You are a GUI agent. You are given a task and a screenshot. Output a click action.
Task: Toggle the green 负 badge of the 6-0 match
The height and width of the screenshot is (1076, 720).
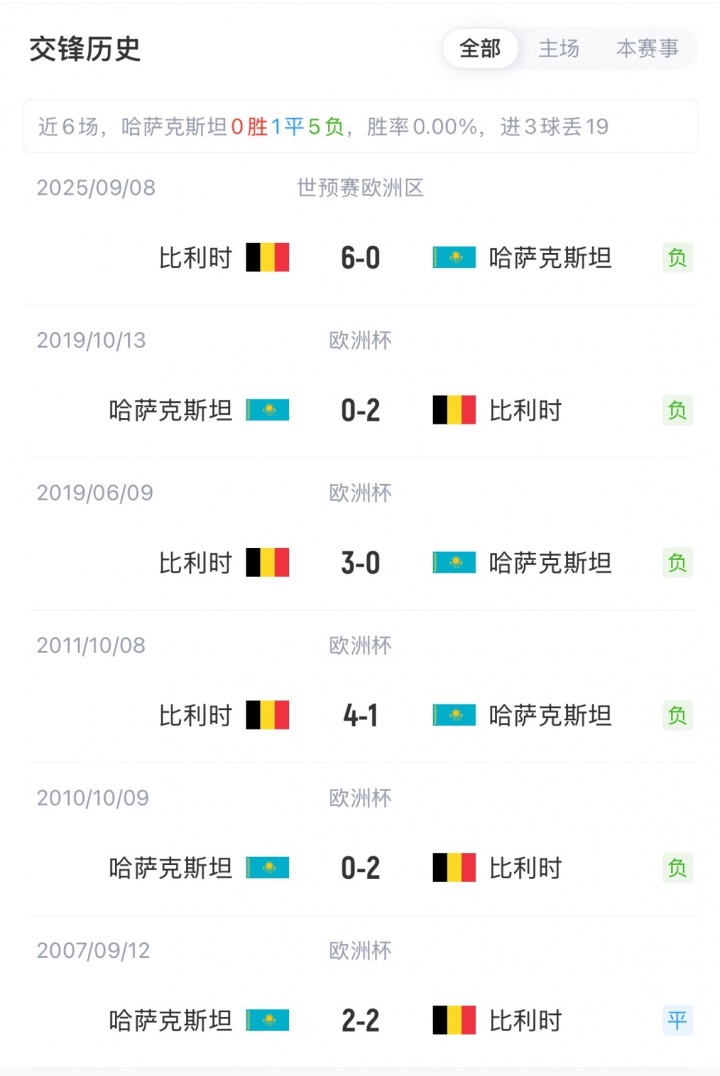pyautogui.click(x=677, y=257)
